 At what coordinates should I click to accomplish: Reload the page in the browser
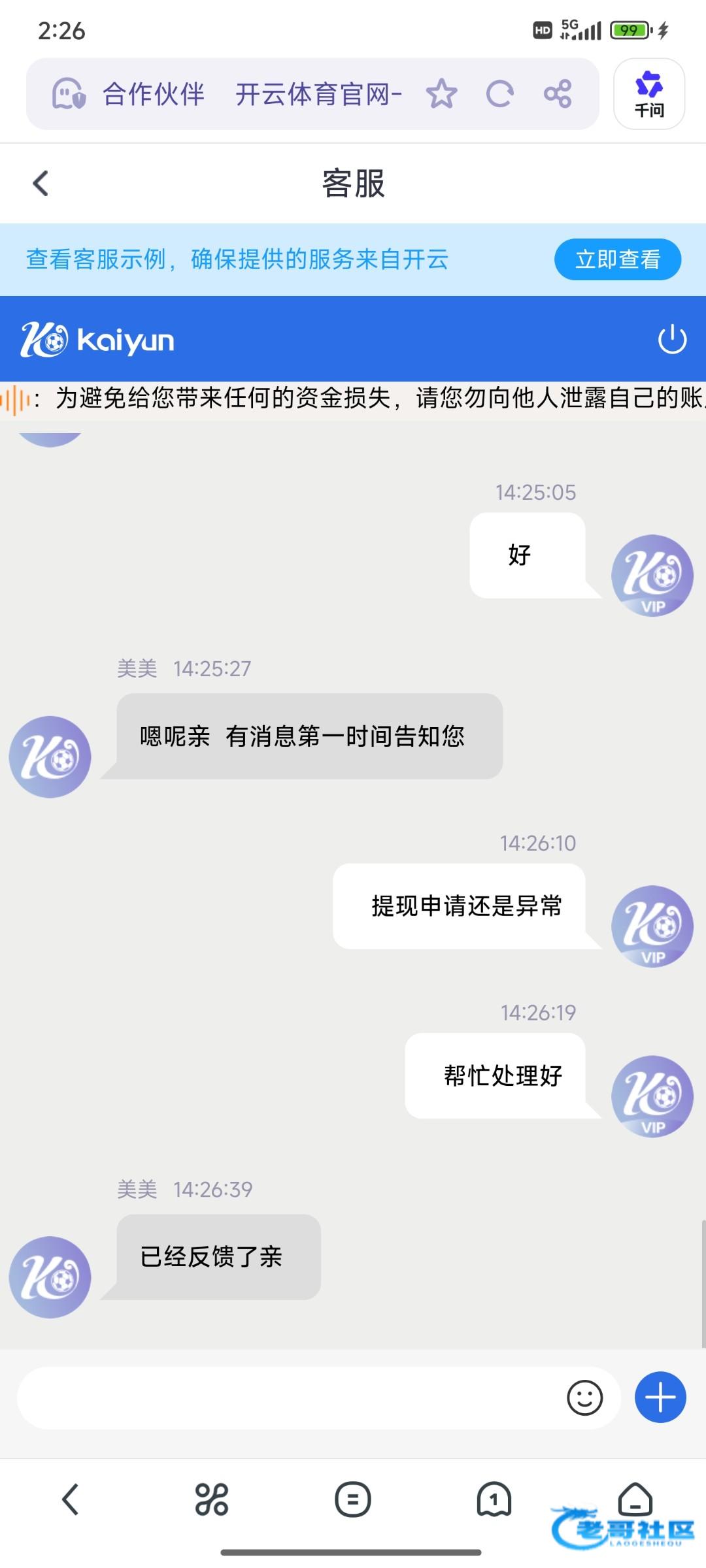coord(499,94)
